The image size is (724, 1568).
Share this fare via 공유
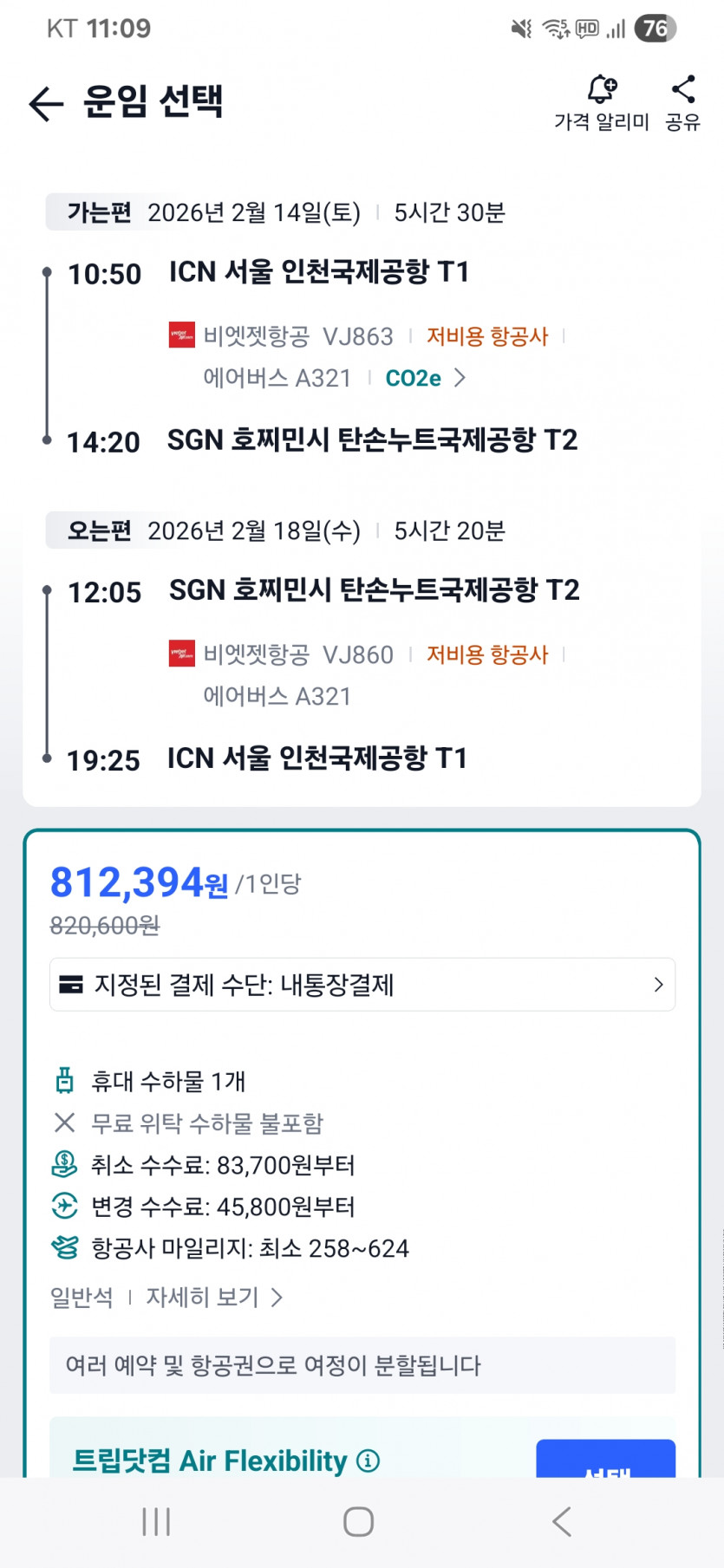tap(683, 102)
